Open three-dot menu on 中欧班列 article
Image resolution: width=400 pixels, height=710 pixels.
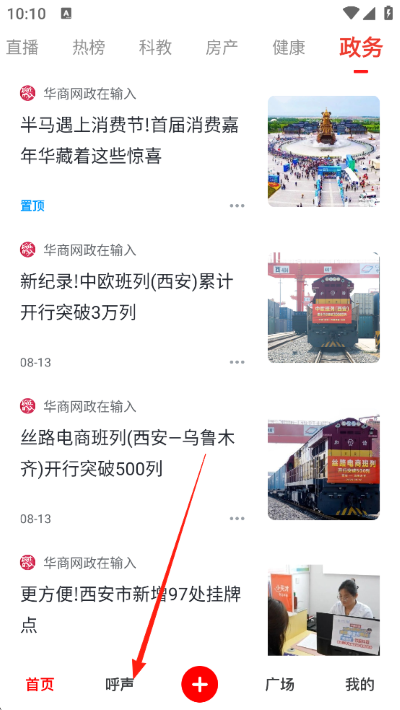pyautogui.click(x=237, y=362)
